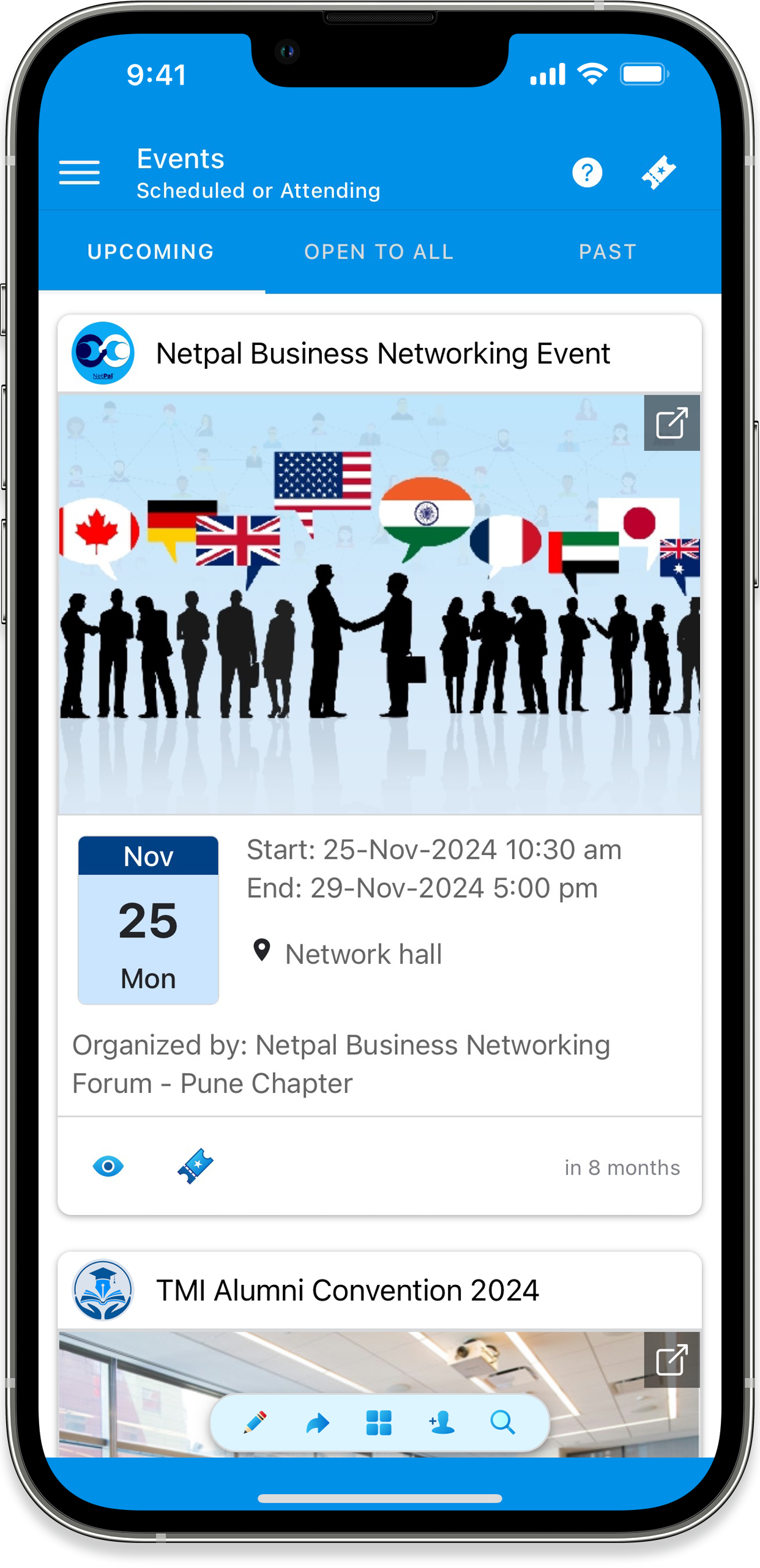Switch to the Past tab
The image size is (760, 1568).
coord(608,252)
